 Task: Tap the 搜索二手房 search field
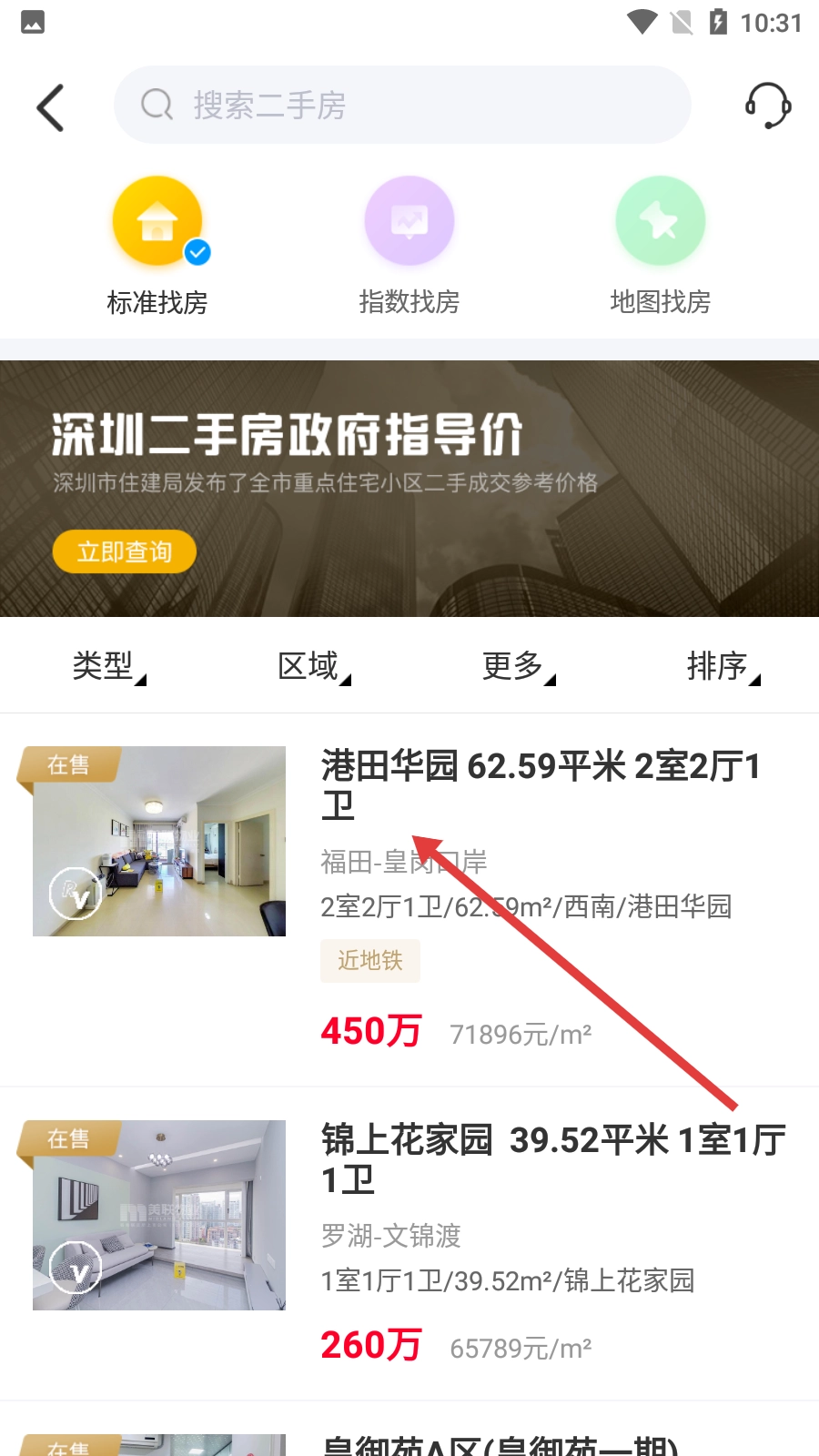coord(402,106)
